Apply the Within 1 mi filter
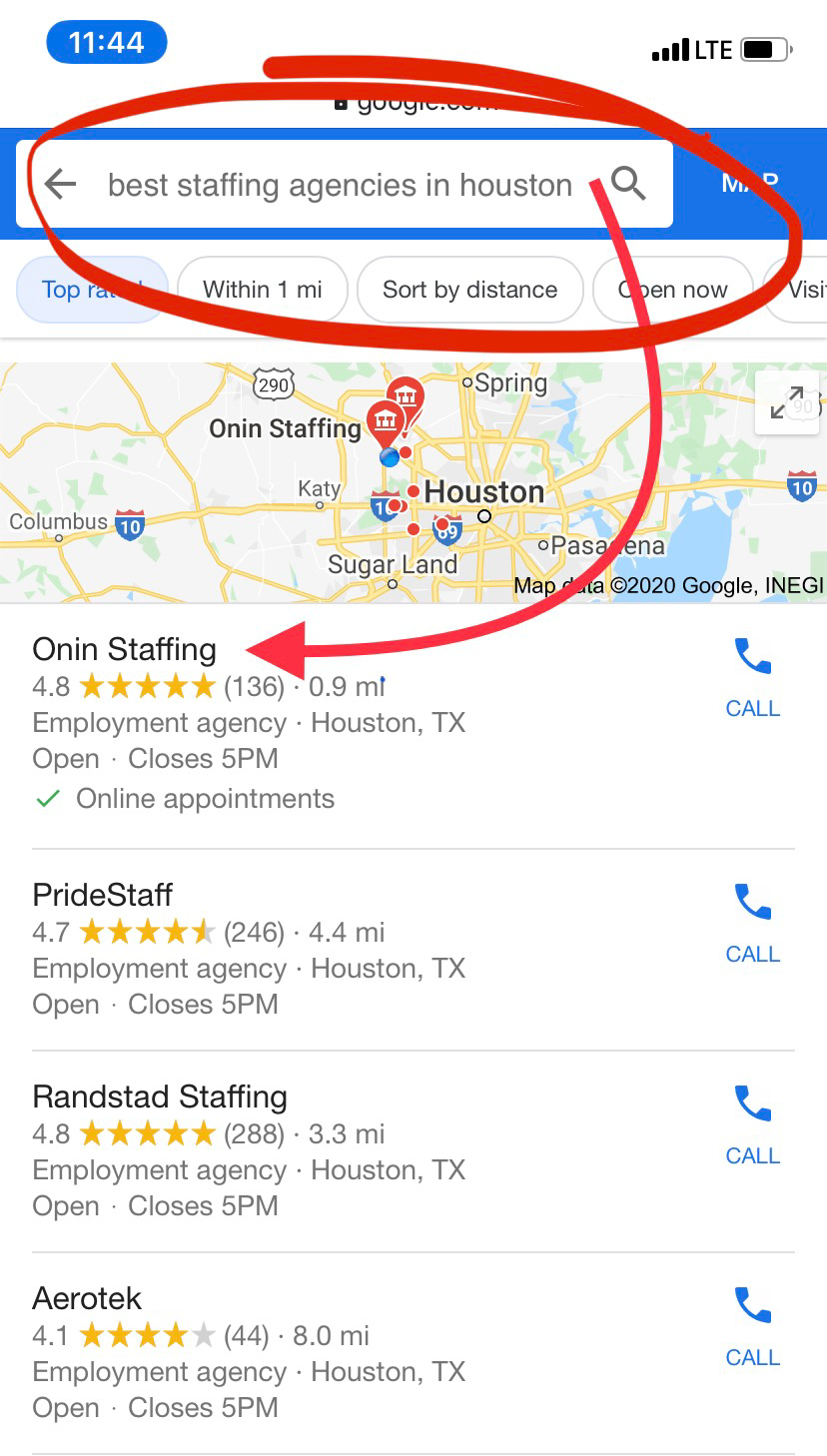 [x=263, y=290]
